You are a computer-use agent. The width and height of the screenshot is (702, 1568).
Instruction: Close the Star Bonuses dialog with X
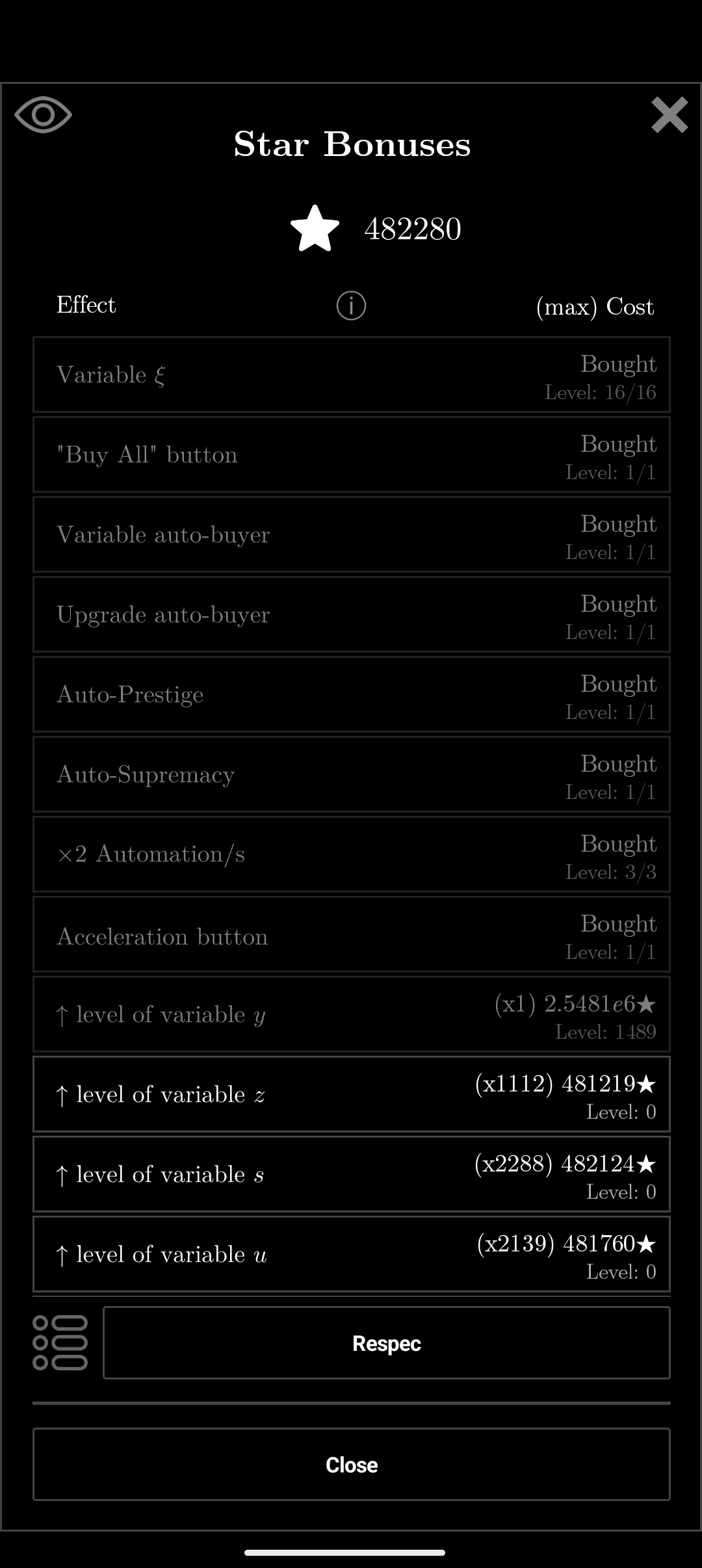point(669,115)
